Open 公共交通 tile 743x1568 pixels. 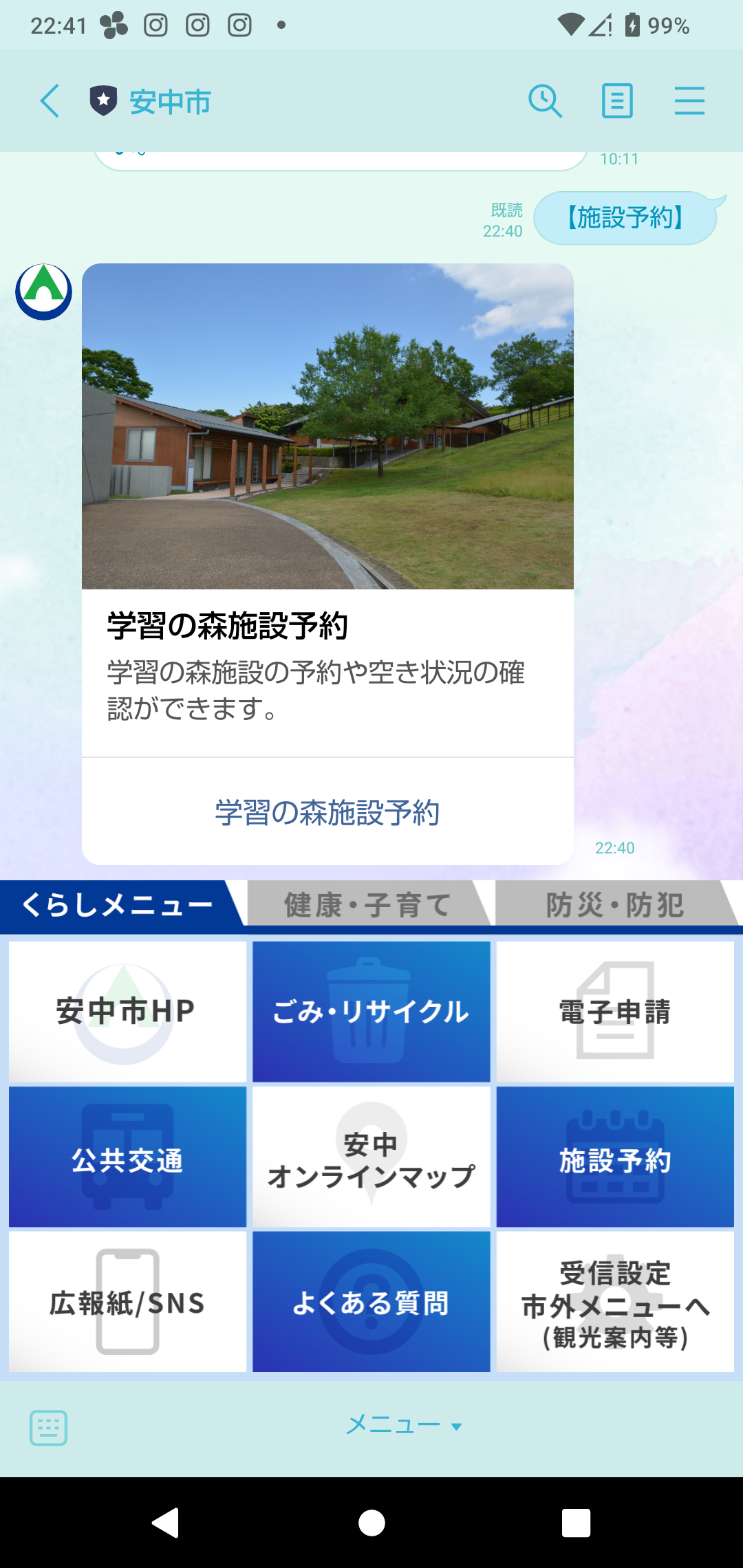[x=127, y=1157]
